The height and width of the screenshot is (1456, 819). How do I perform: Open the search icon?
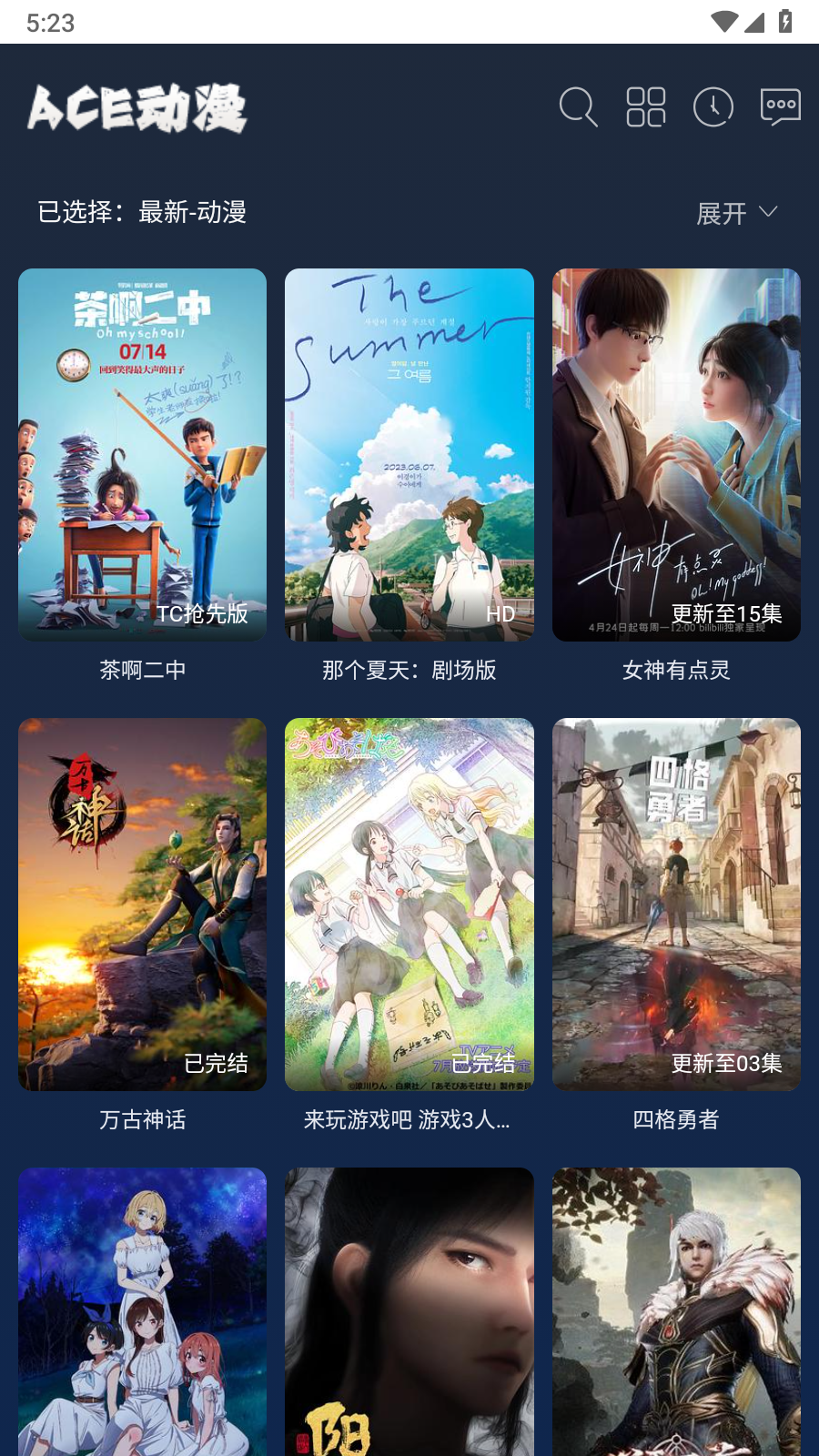578,107
